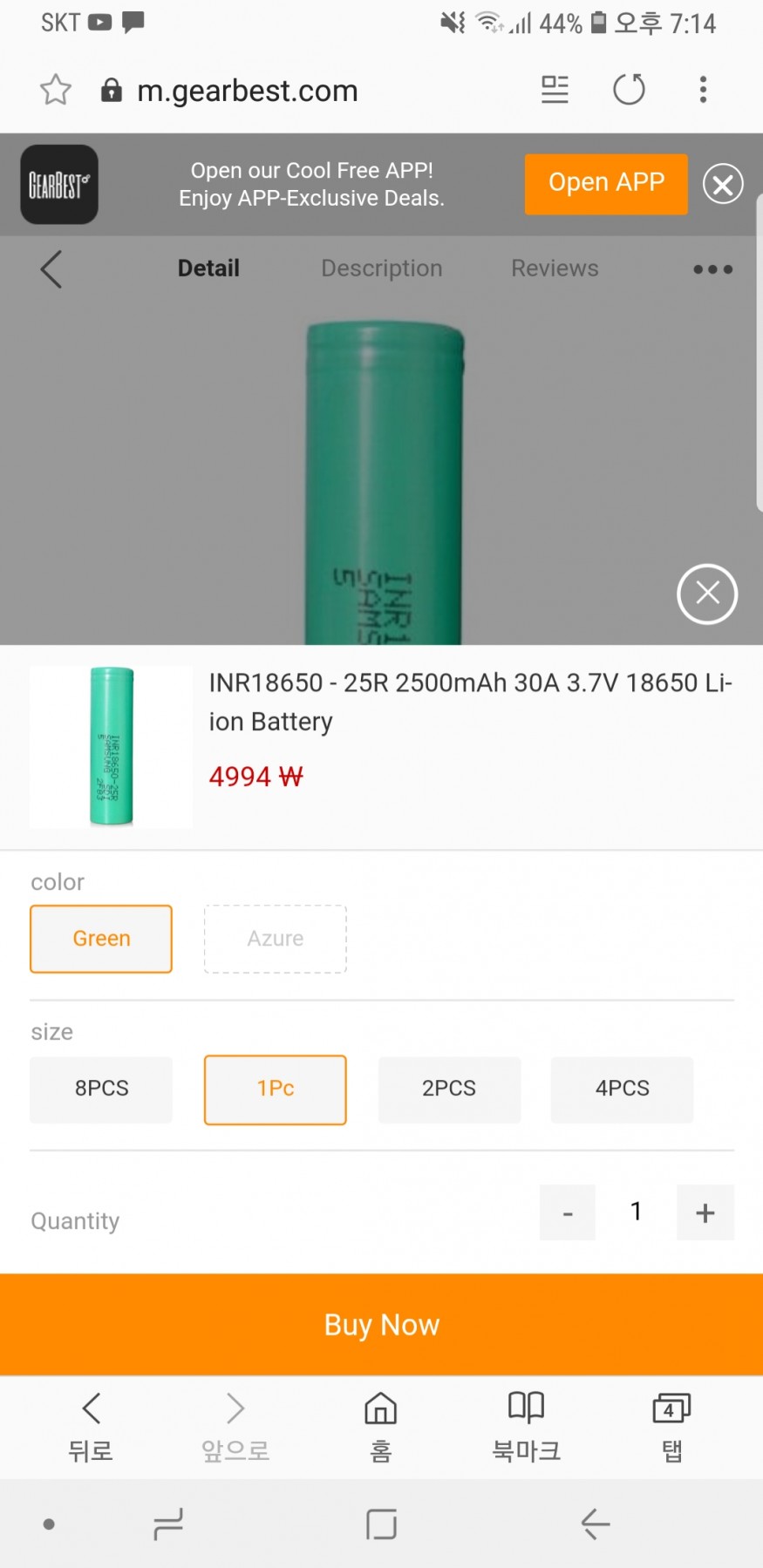Open the tabs view 탭
763x1568 pixels.
click(671, 1426)
